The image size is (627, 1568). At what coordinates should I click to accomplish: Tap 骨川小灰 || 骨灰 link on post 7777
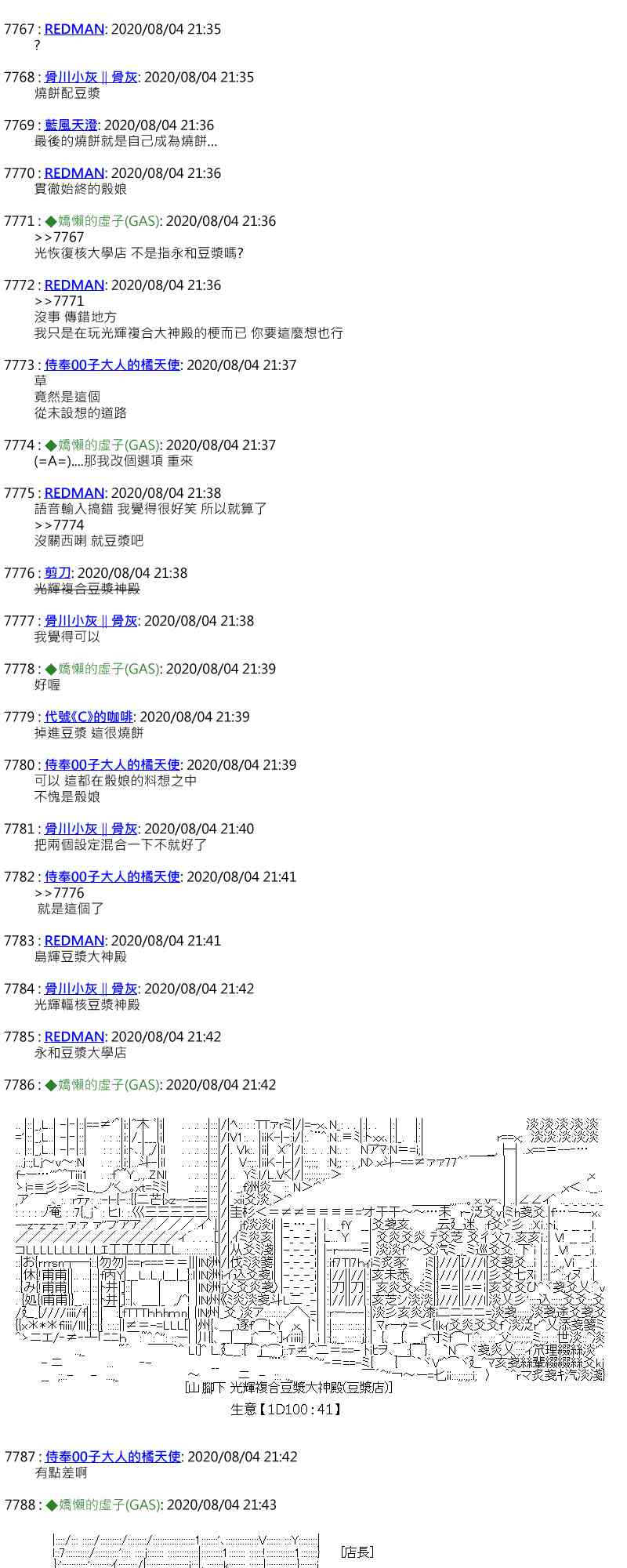pyautogui.click(x=91, y=620)
